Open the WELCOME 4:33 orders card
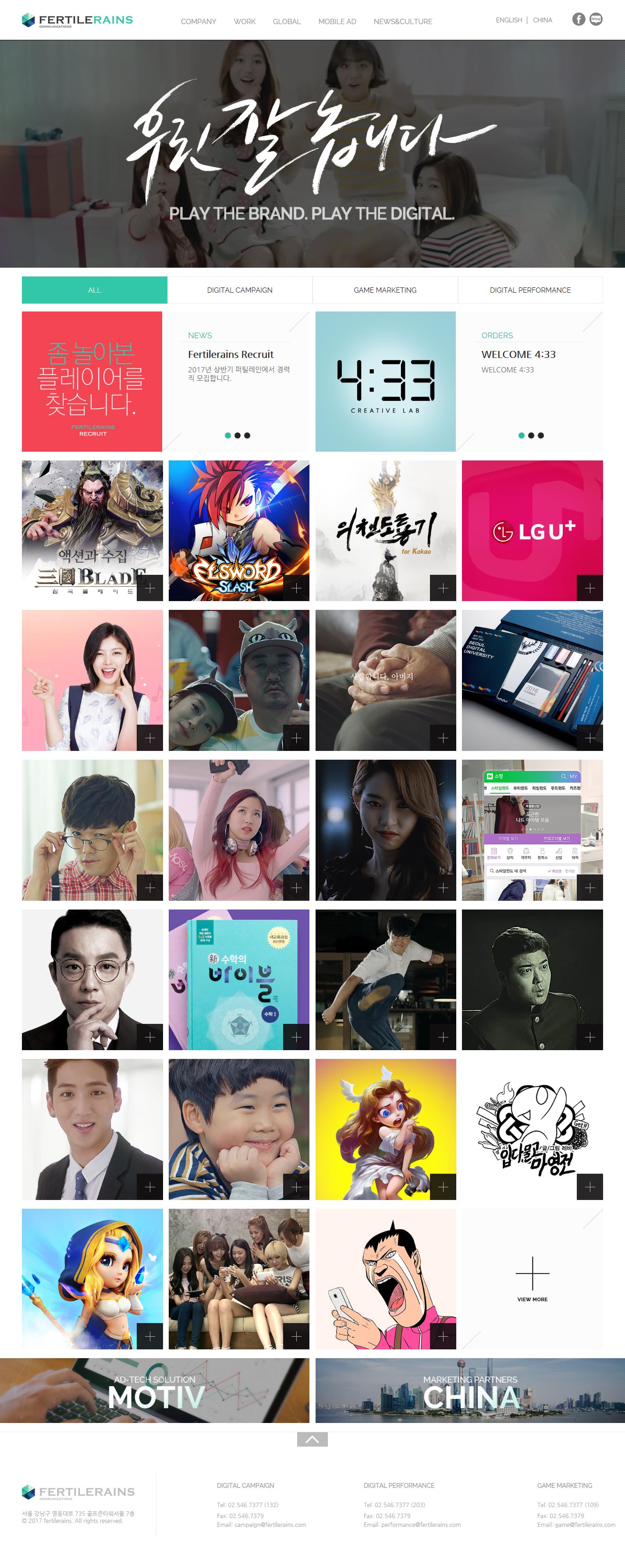The width and height of the screenshot is (625, 1568). pyautogui.click(x=518, y=354)
